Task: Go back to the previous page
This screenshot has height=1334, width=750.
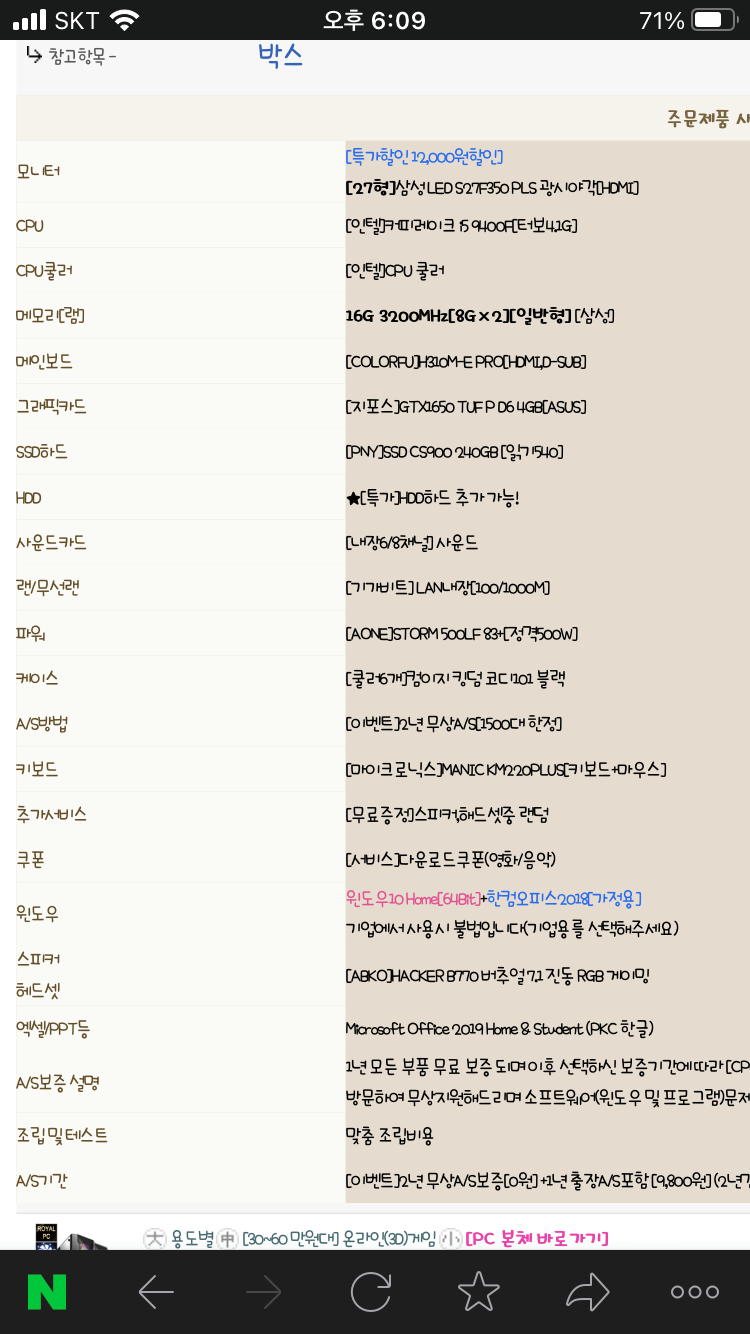Action: (x=156, y=1292)
